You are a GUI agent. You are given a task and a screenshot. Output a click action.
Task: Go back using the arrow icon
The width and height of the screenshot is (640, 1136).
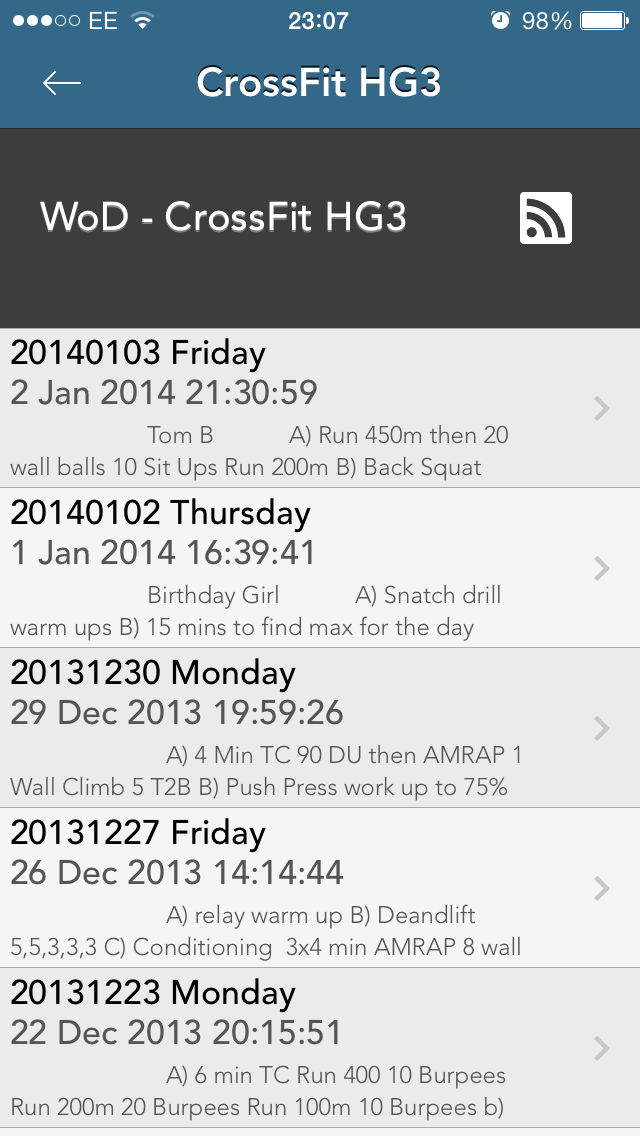click(61, 83)
